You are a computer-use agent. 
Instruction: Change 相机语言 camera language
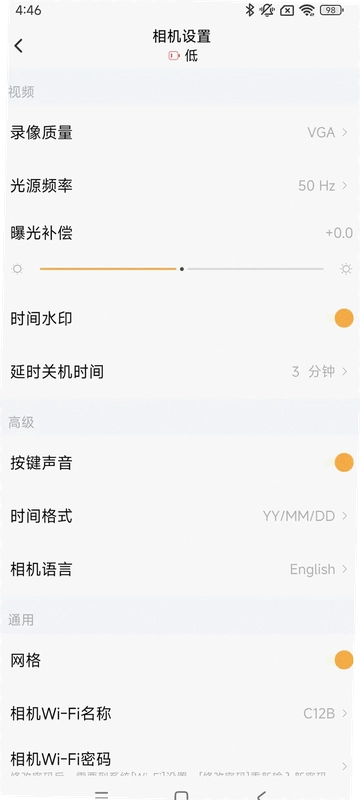(180, 569)
